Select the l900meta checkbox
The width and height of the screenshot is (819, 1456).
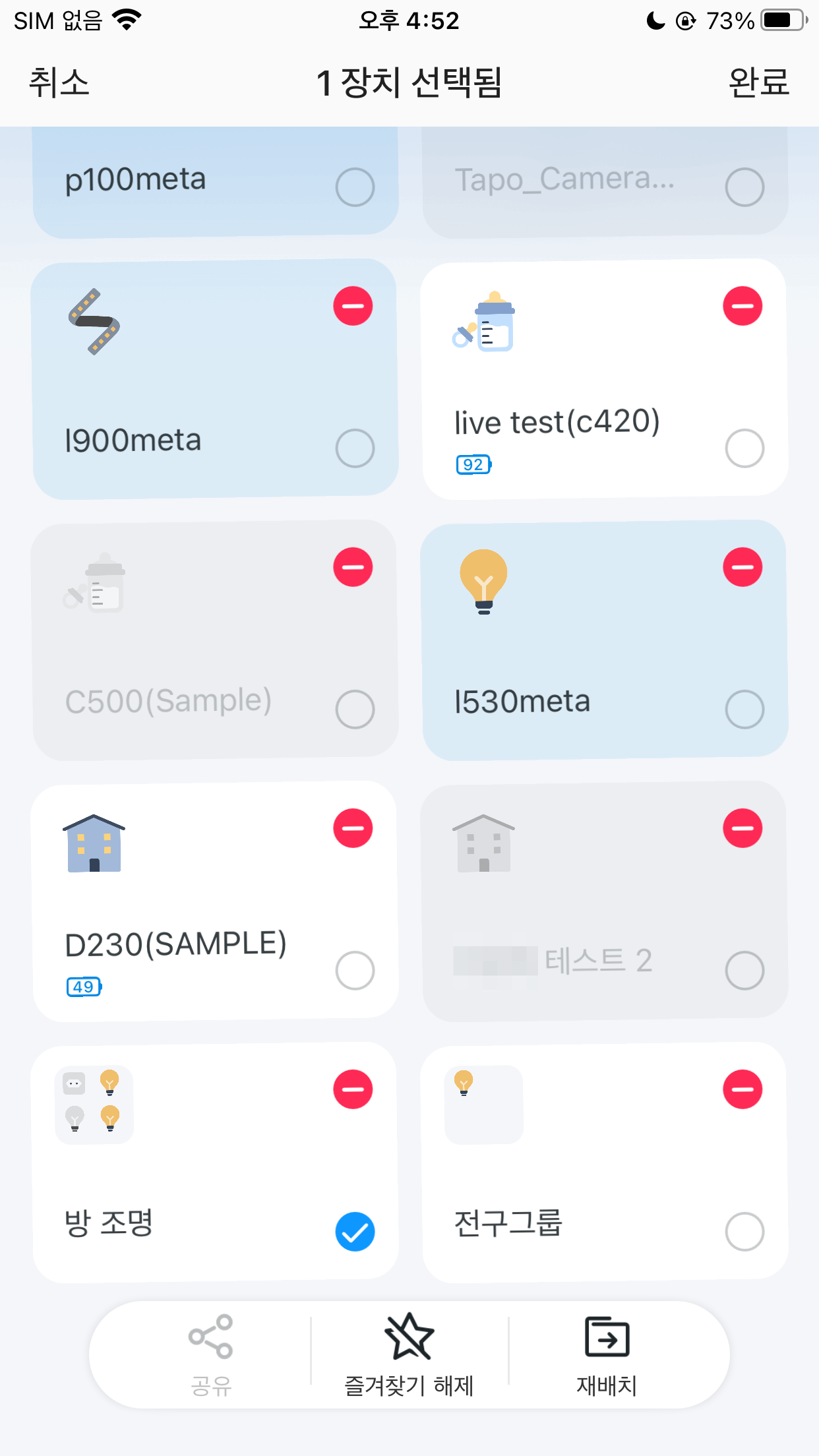[355, 448]
